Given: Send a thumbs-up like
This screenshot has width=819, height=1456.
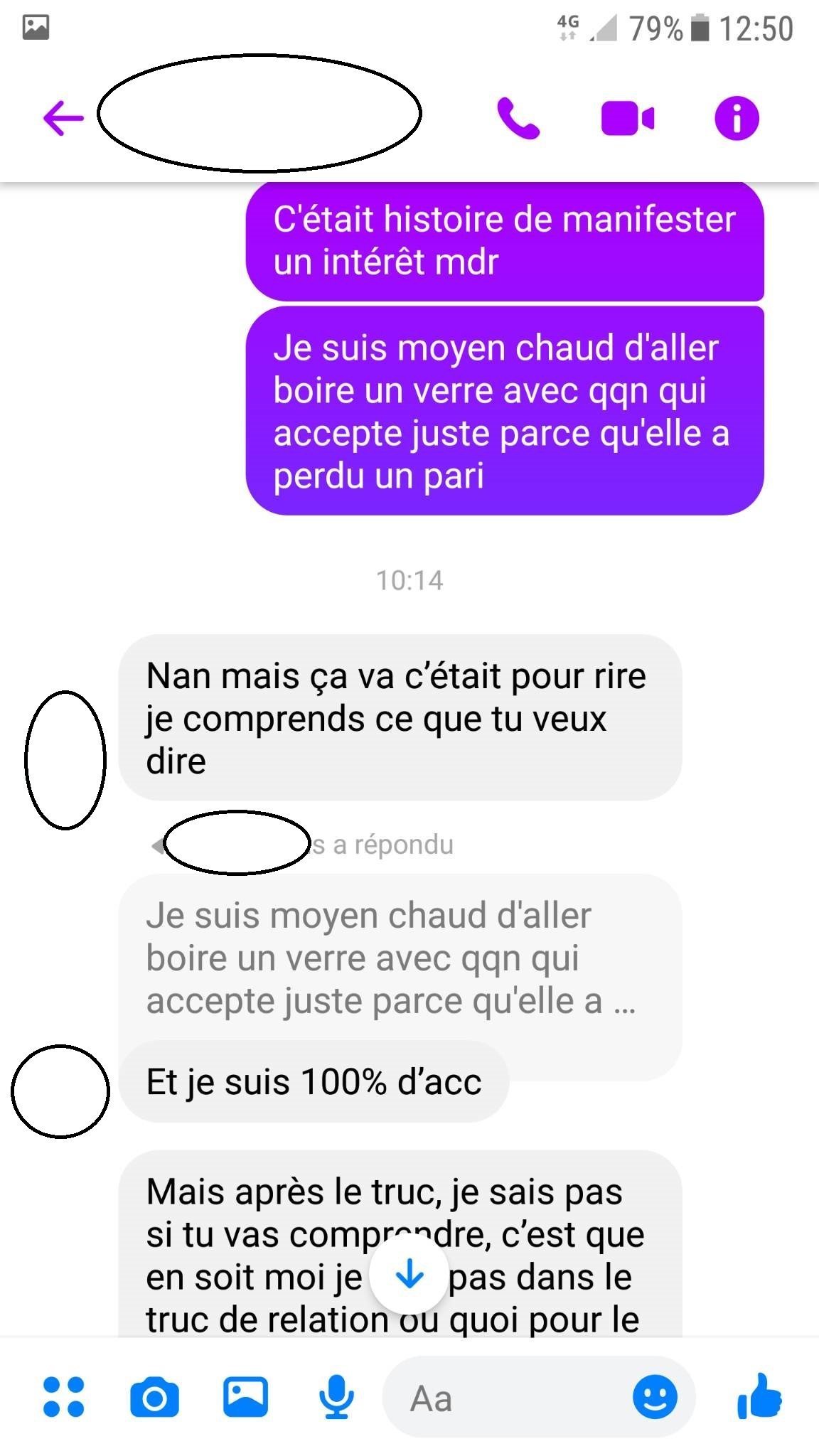Looking at the screenshot, I should click(x=759, y=1396).
